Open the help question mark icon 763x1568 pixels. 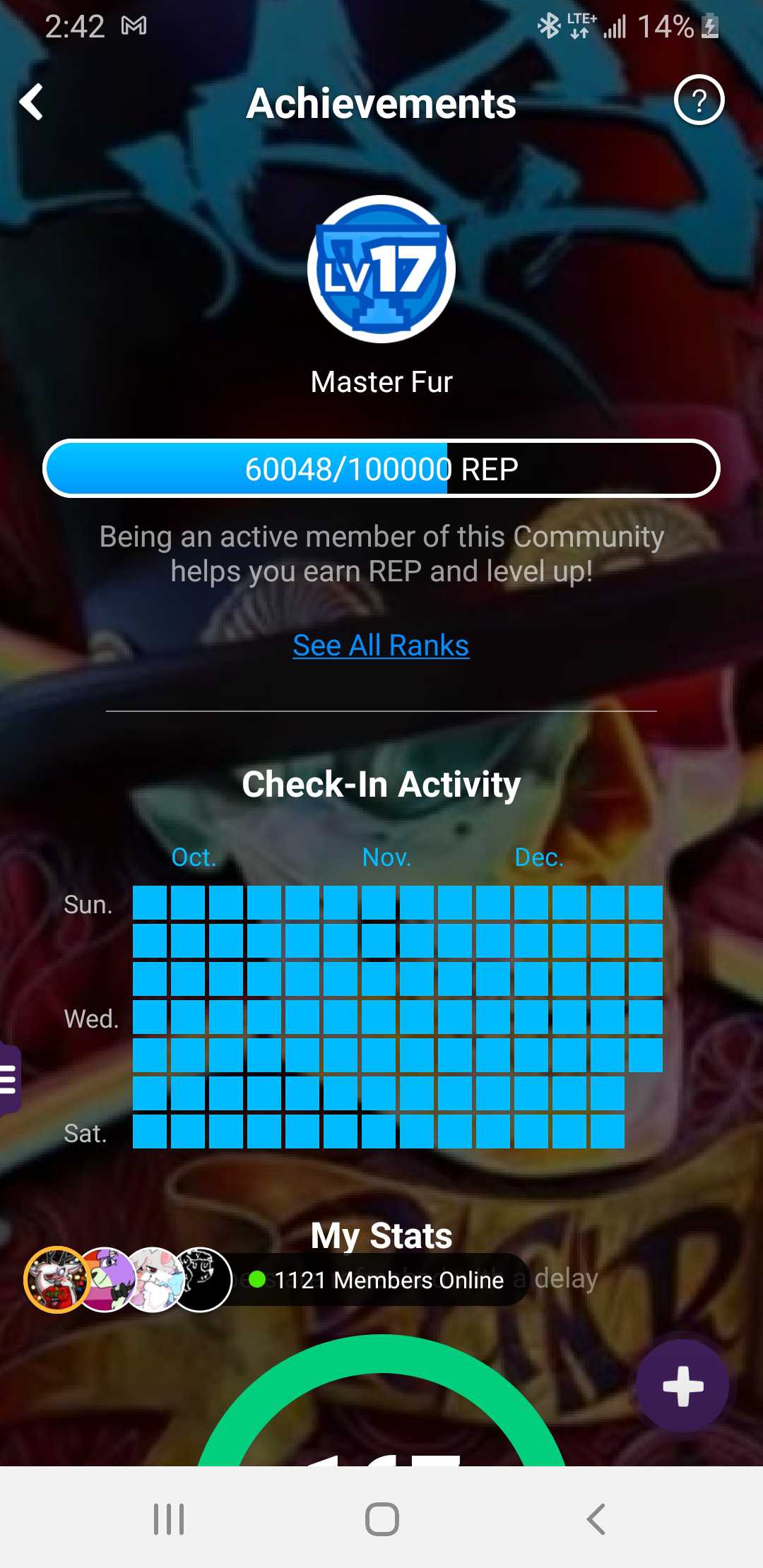point(699,101)
